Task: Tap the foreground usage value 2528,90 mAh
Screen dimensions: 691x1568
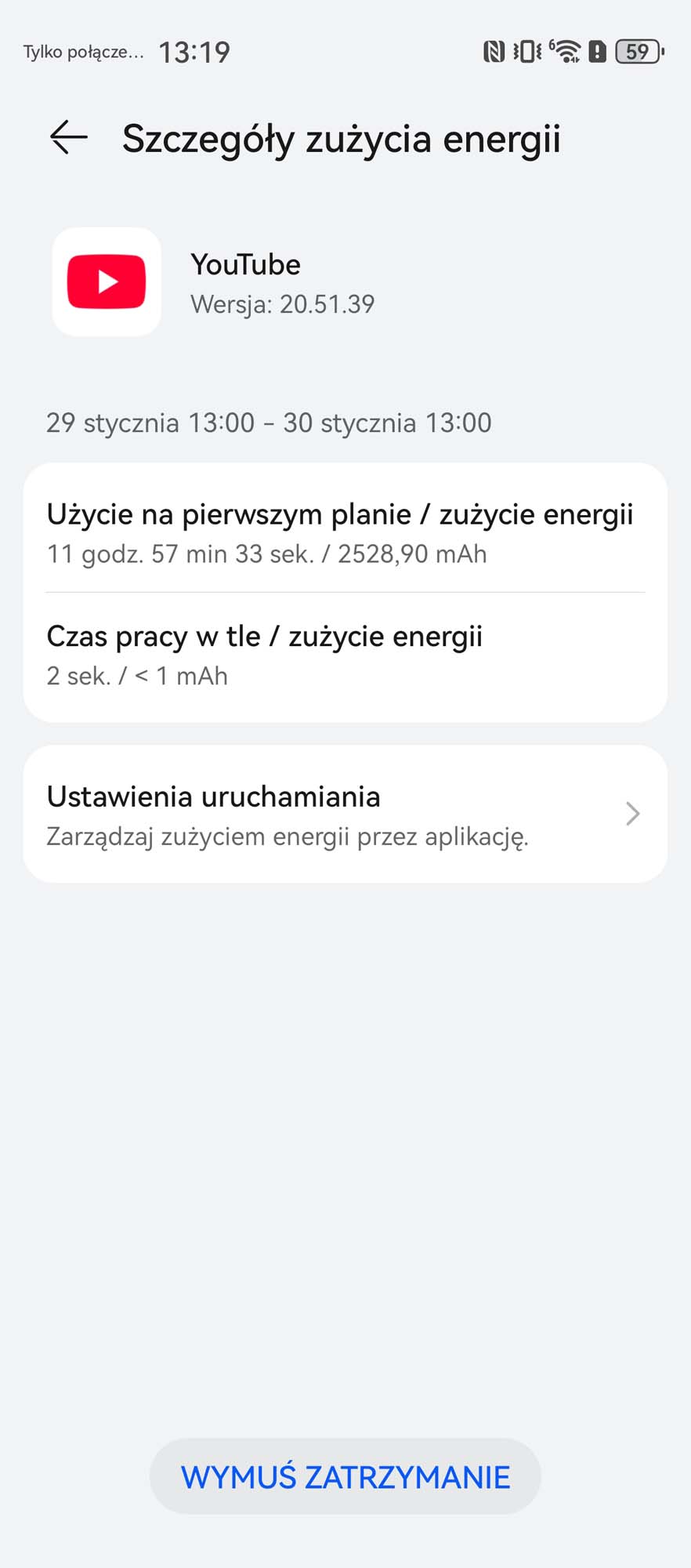Action: point(411,554)
